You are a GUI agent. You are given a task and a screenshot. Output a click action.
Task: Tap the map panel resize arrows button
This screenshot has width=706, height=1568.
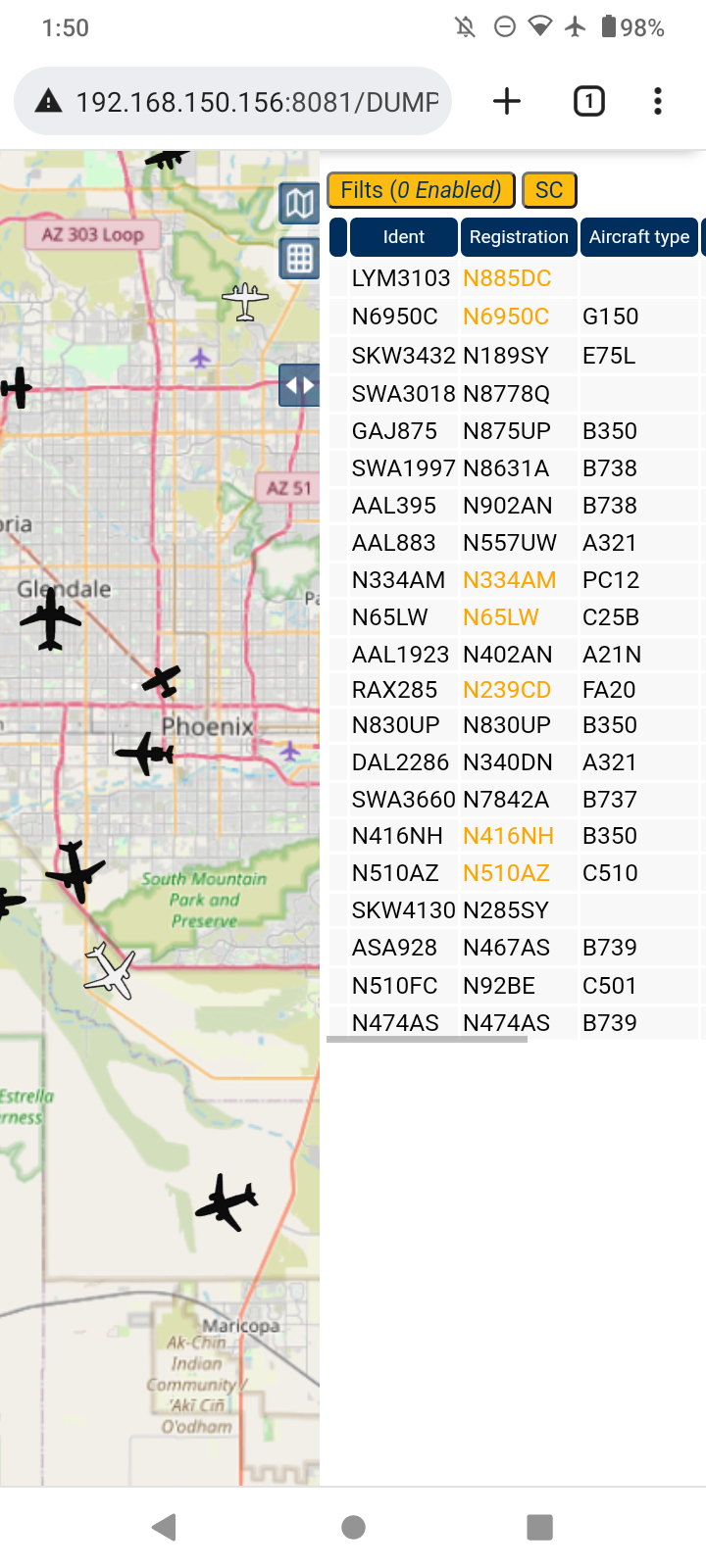pyautogui.click(x=299, y=385)
